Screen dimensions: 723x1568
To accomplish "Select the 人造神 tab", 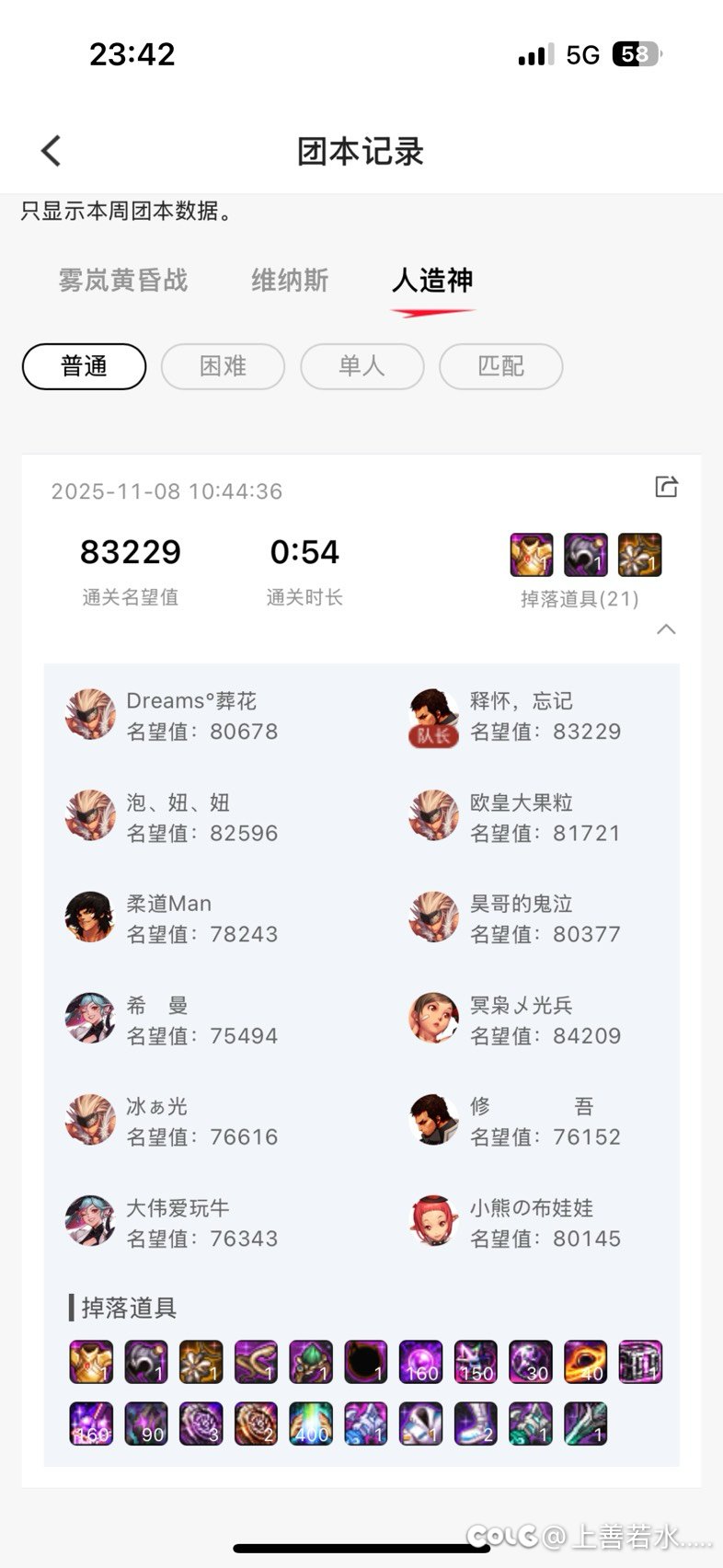I will [x=432, y=280].
